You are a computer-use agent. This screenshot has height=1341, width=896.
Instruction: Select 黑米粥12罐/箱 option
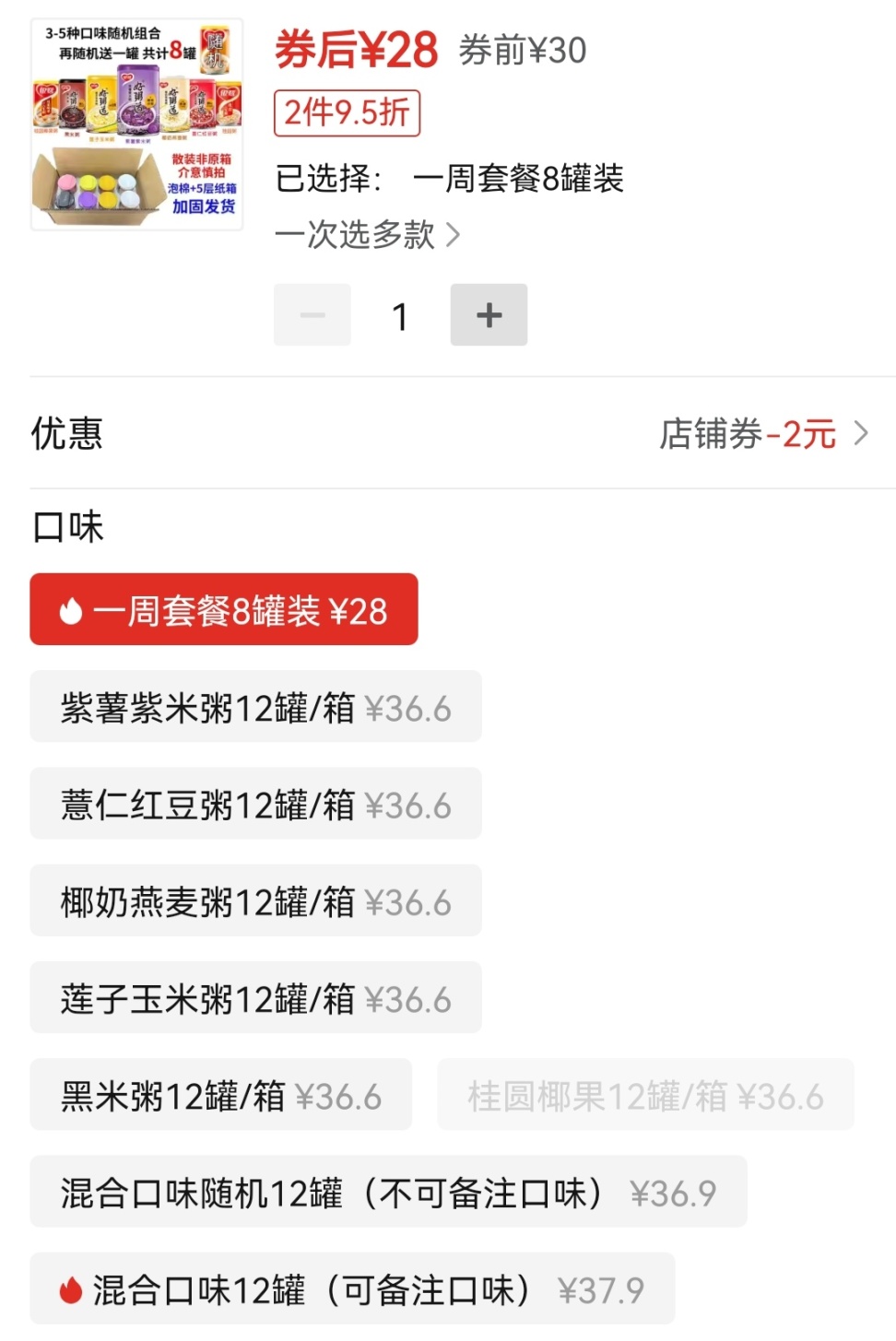[x=220, y=1096]
